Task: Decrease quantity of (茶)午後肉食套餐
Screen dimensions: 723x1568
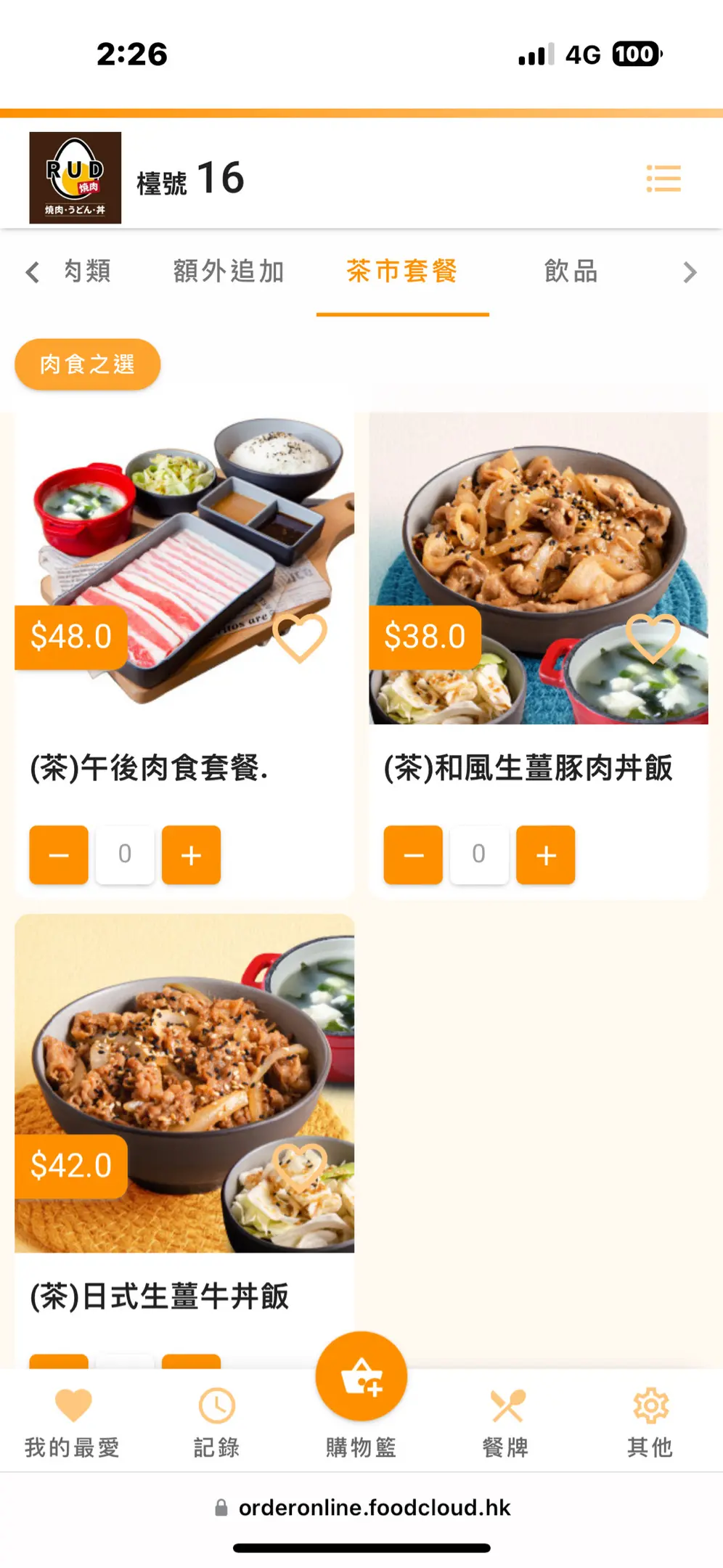Action: click(59, 855)
